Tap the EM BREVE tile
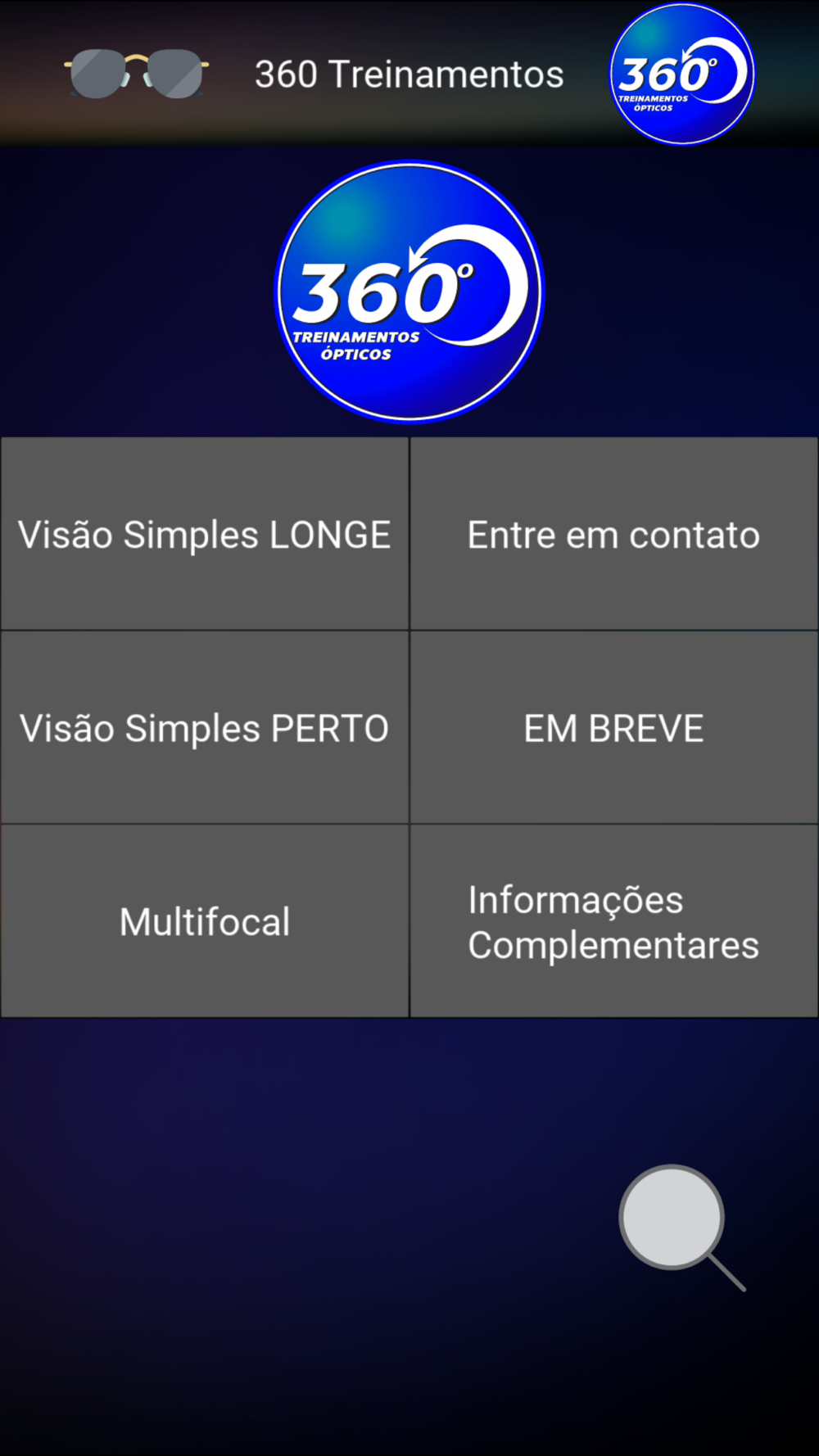Screen dimensions: 819x1456 [x=614, y=727]
